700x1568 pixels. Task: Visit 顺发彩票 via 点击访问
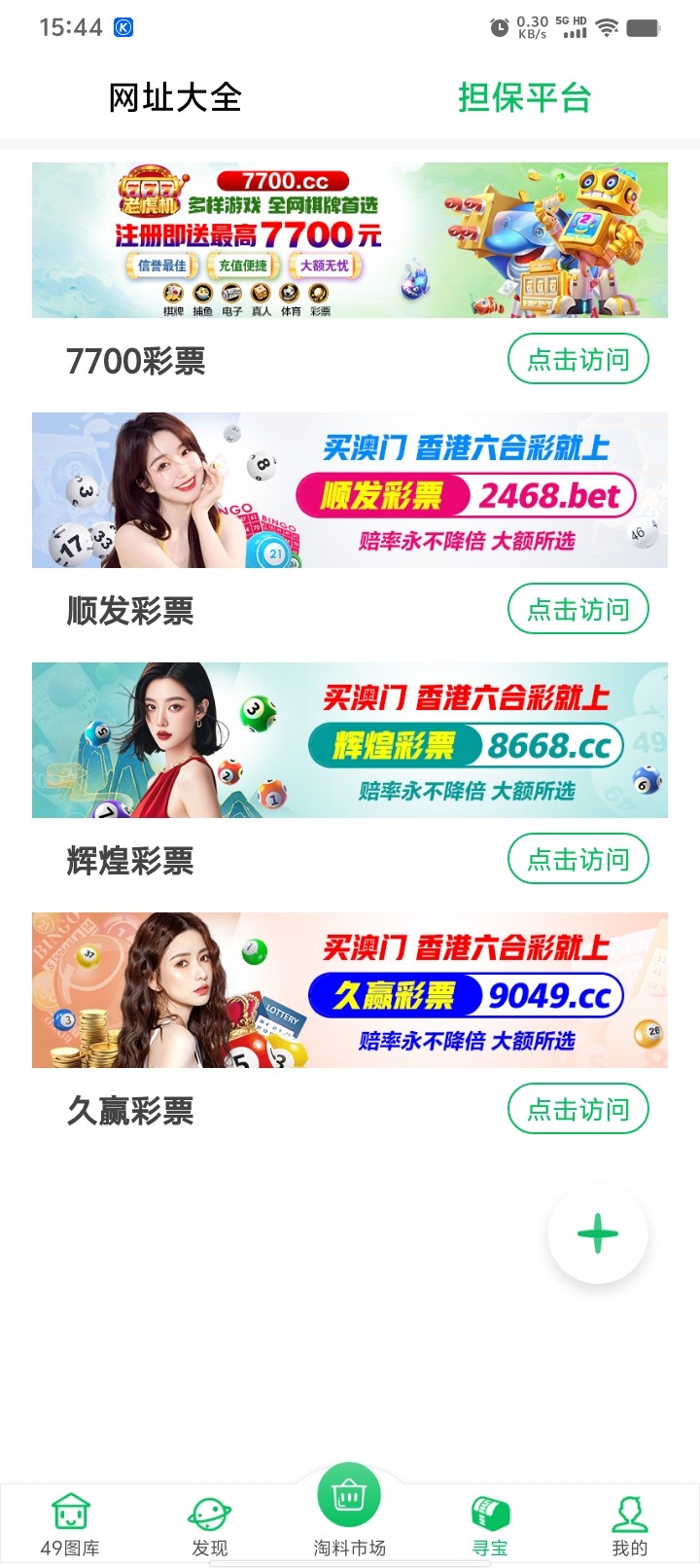(577, 610)
